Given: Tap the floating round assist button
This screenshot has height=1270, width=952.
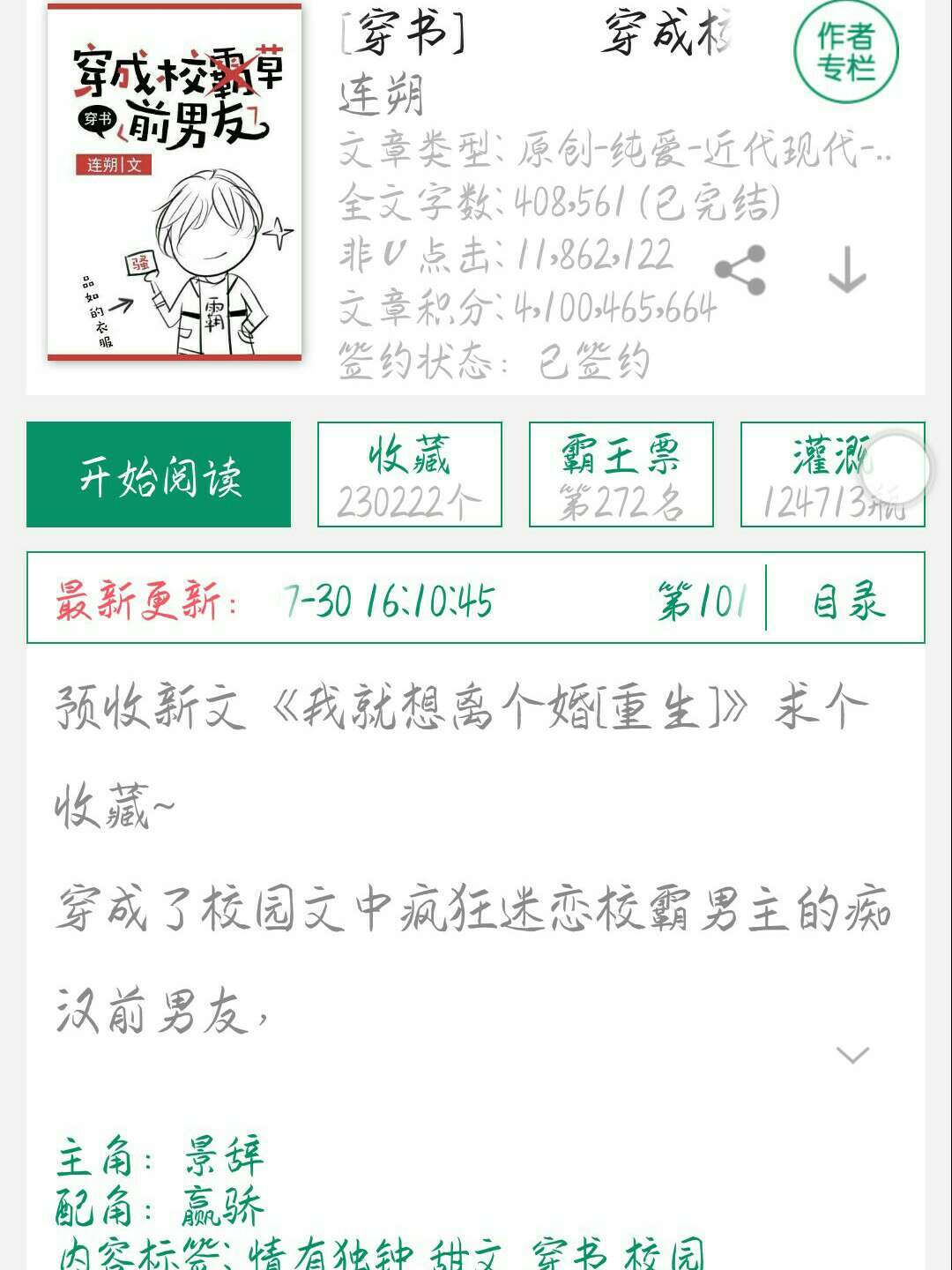Looking at the screenshot, I should pyautogui.click(x=895, y=469).
